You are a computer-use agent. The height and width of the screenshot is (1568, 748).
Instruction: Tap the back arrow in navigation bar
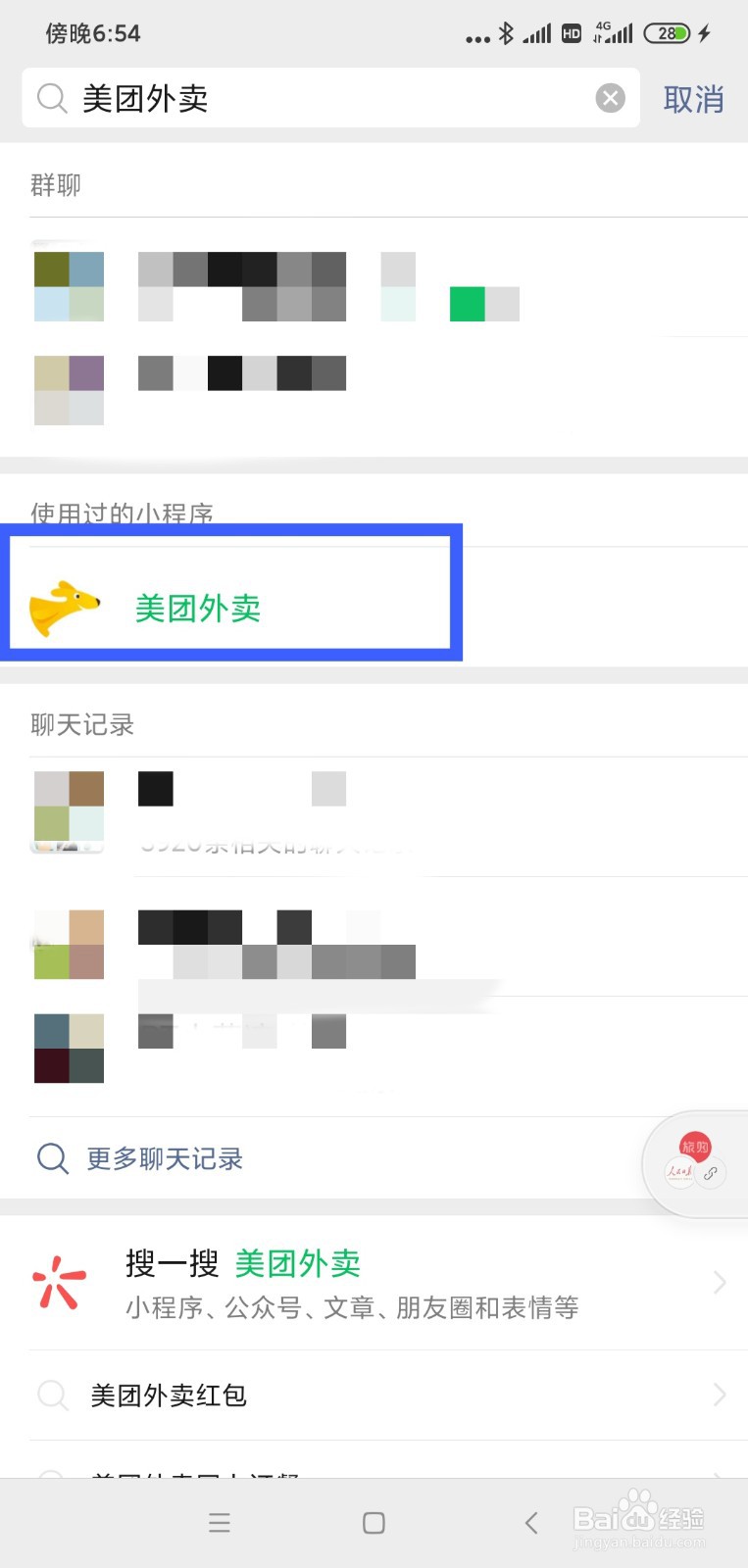coord(530,1522)
